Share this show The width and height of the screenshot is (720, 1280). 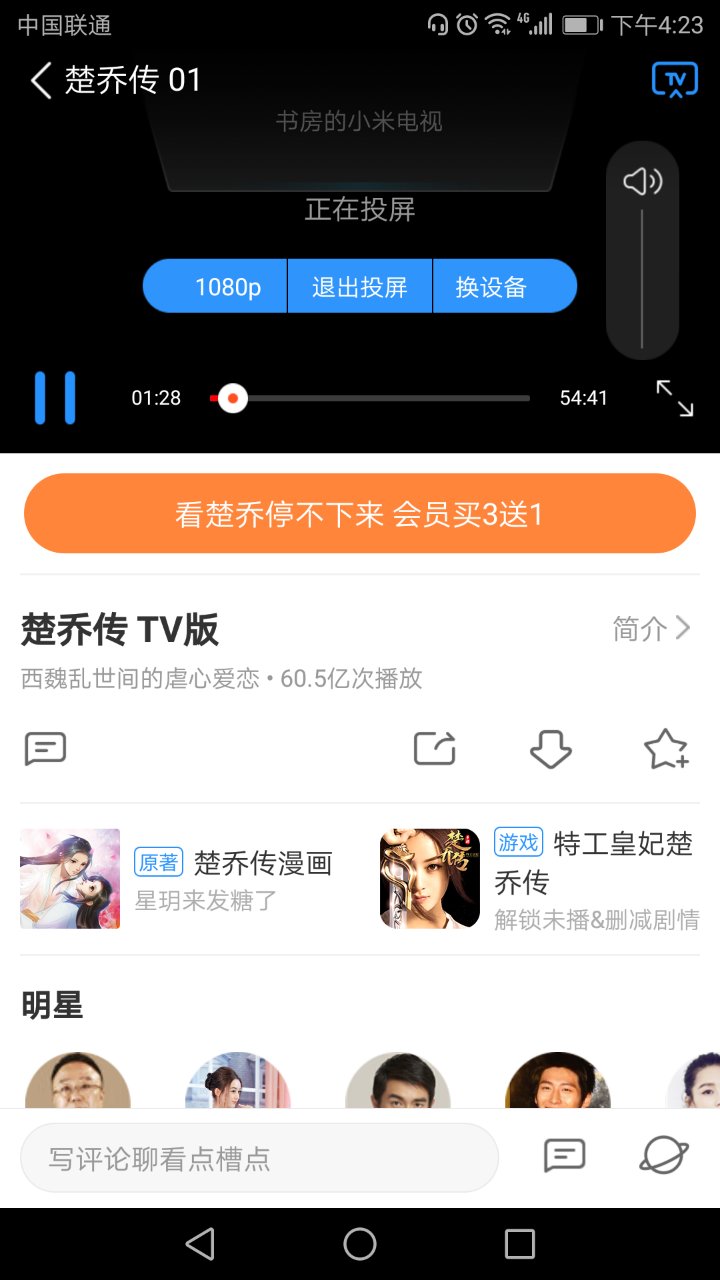[435, 748]
